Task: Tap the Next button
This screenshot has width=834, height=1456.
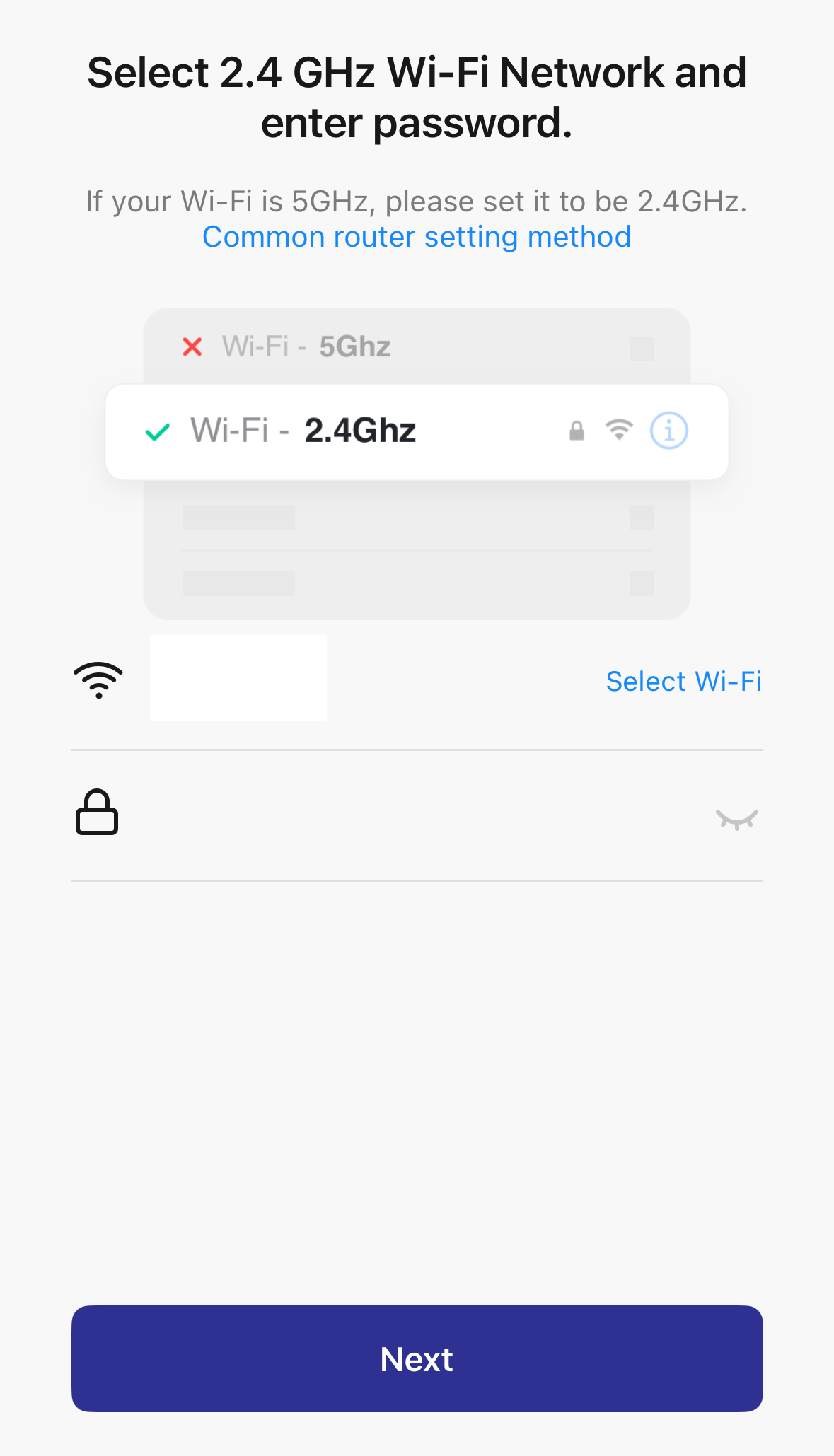Action: pyautogui.click(x=417, y=1358)
